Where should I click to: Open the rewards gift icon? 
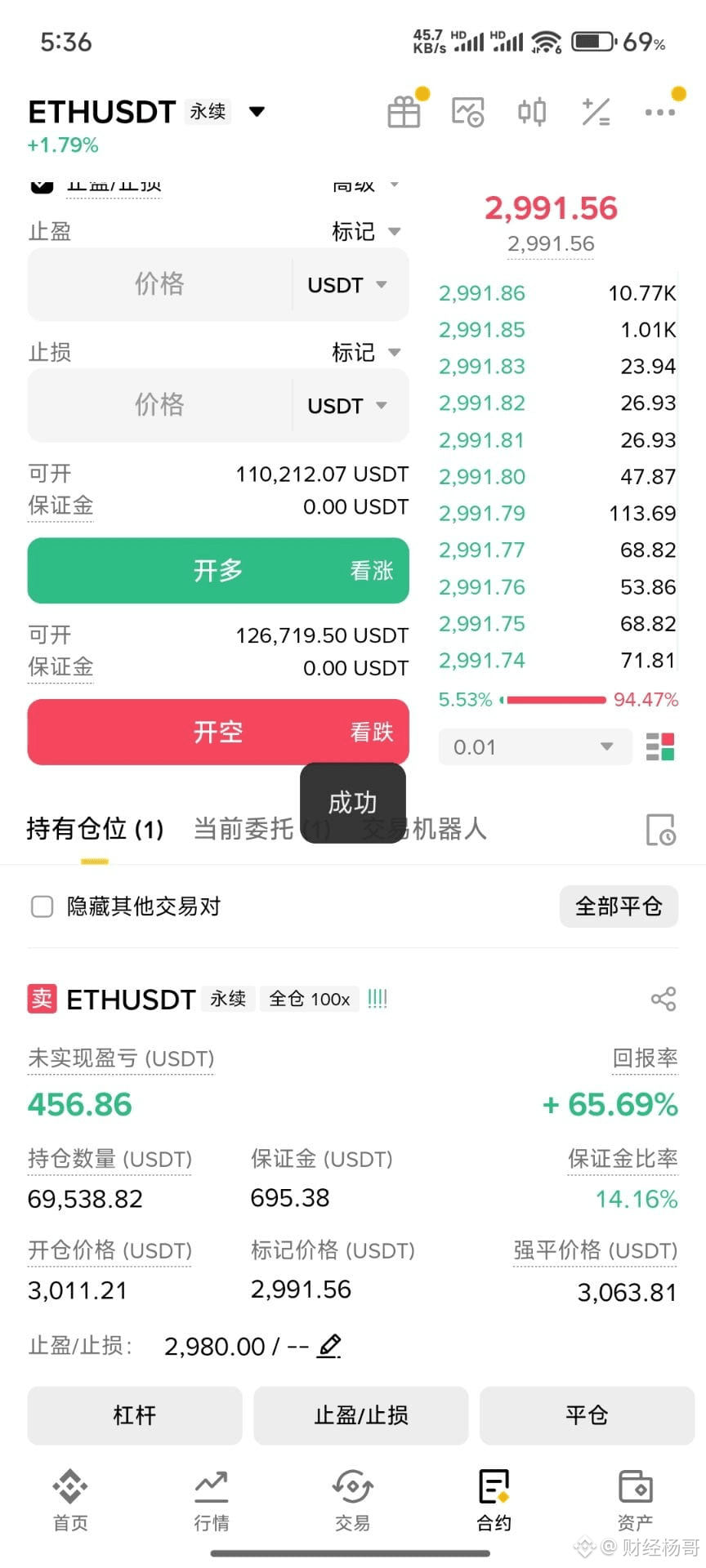click(x=403, y=112)
